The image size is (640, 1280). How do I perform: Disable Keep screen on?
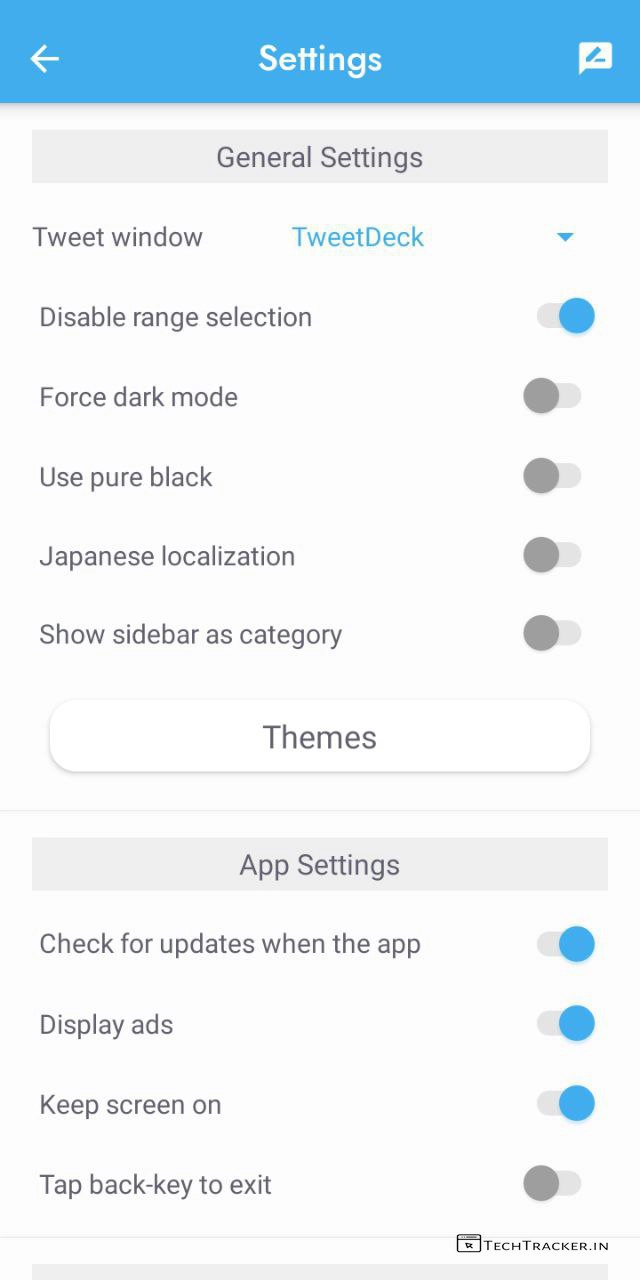coord(565,1104)
